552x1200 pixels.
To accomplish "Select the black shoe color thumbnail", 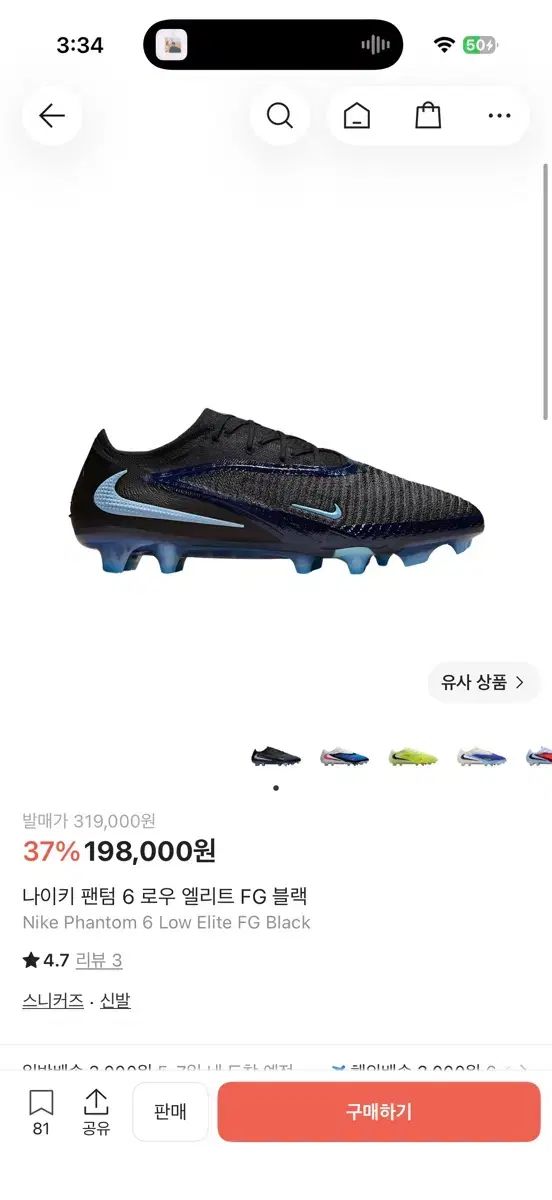I will [x=276, y=756].
